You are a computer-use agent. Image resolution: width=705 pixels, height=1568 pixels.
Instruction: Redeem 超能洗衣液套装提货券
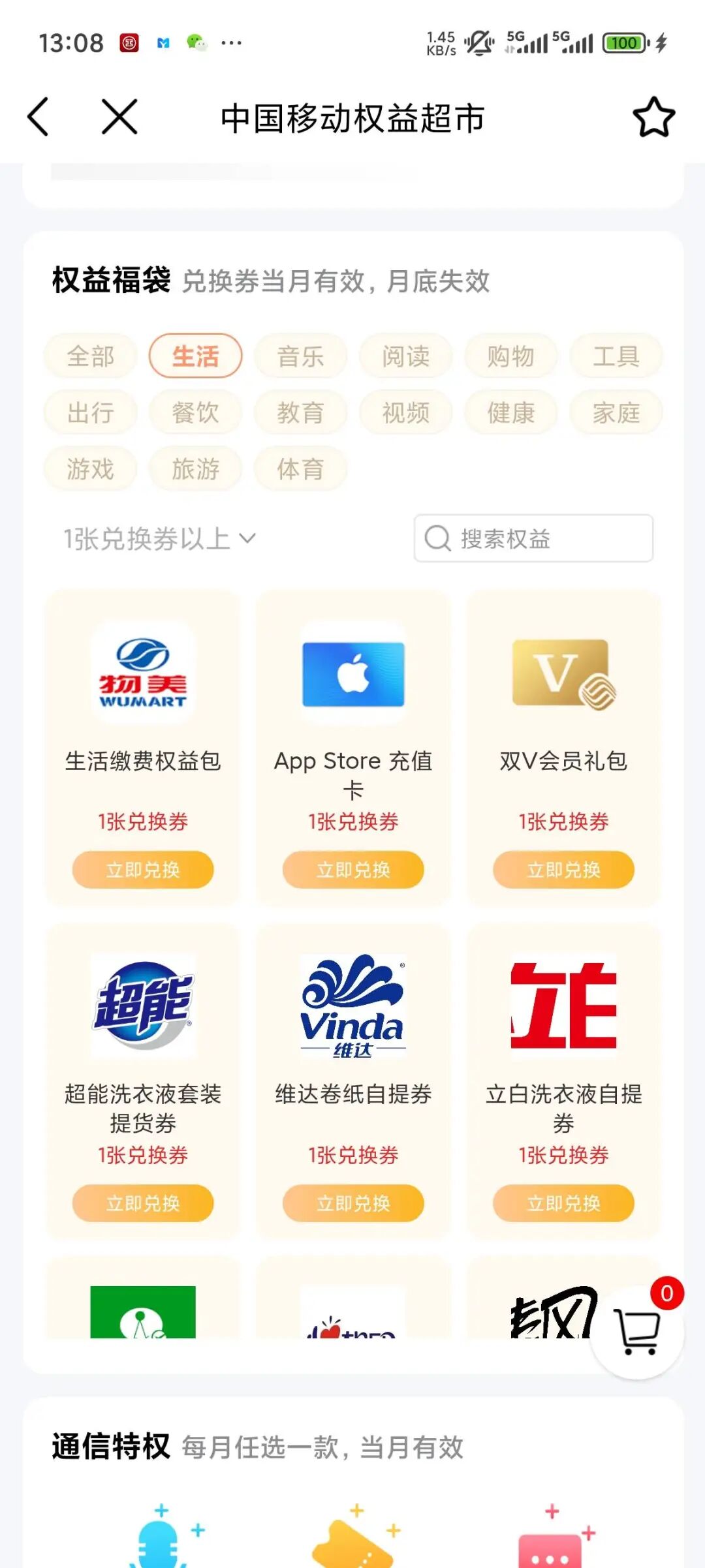(x=143, y=1203)
